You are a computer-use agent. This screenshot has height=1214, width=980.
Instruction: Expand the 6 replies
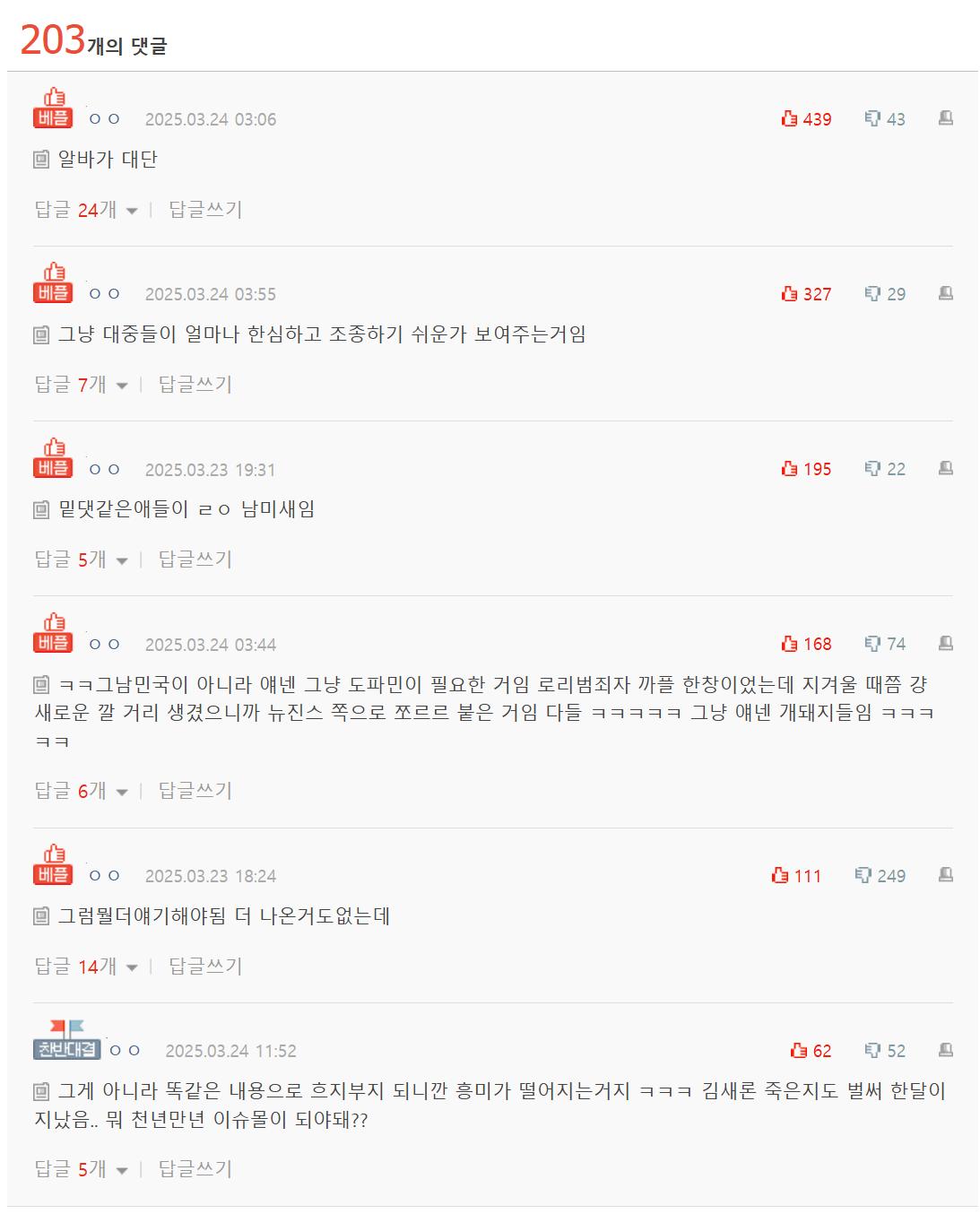pos(81,791)
